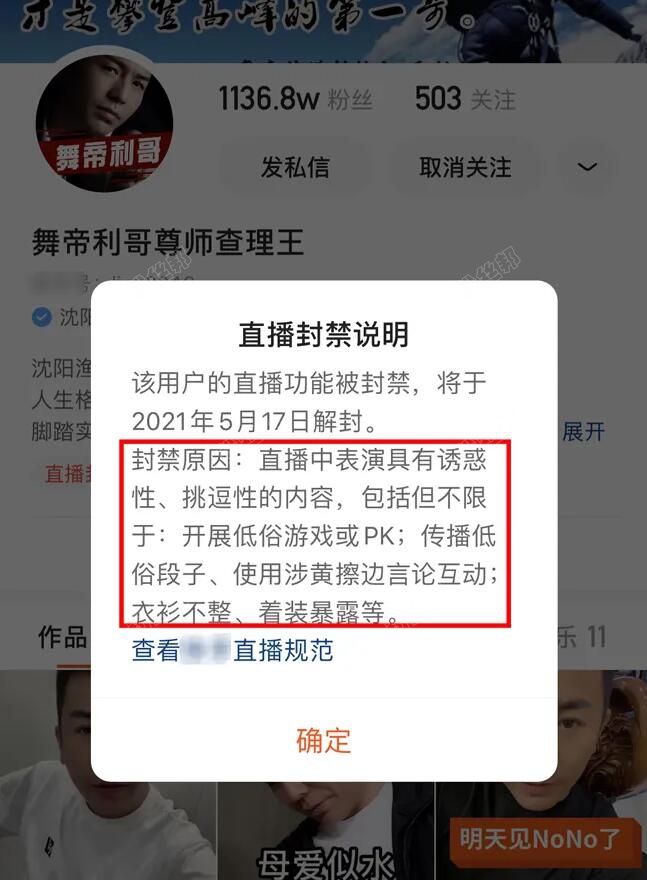This screenshot has height=880, width=647.
Task: Tap the 发私信 button
Action: 295,167
